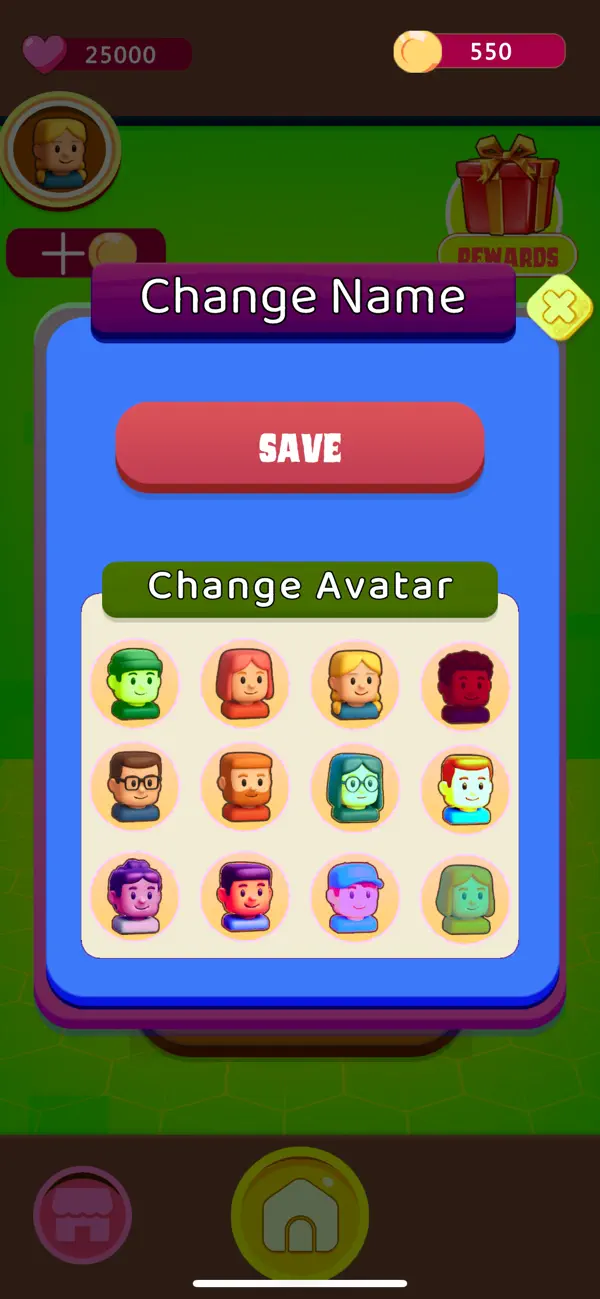Pick the dark-haired red-faced man avatar
The height and width of the screenshot is (1299, 600).
pyautogui.click(x=245, y=897)
